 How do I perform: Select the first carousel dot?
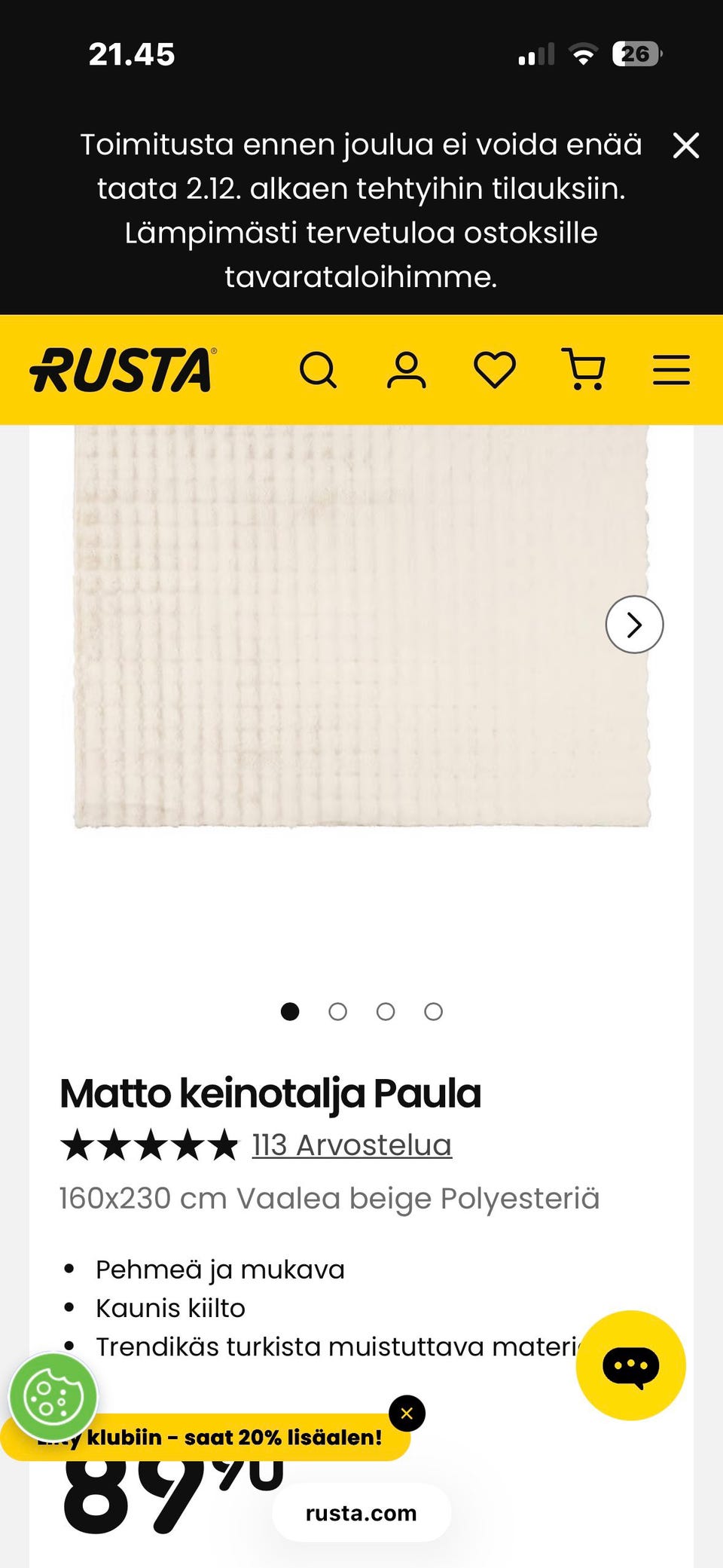289,1012
